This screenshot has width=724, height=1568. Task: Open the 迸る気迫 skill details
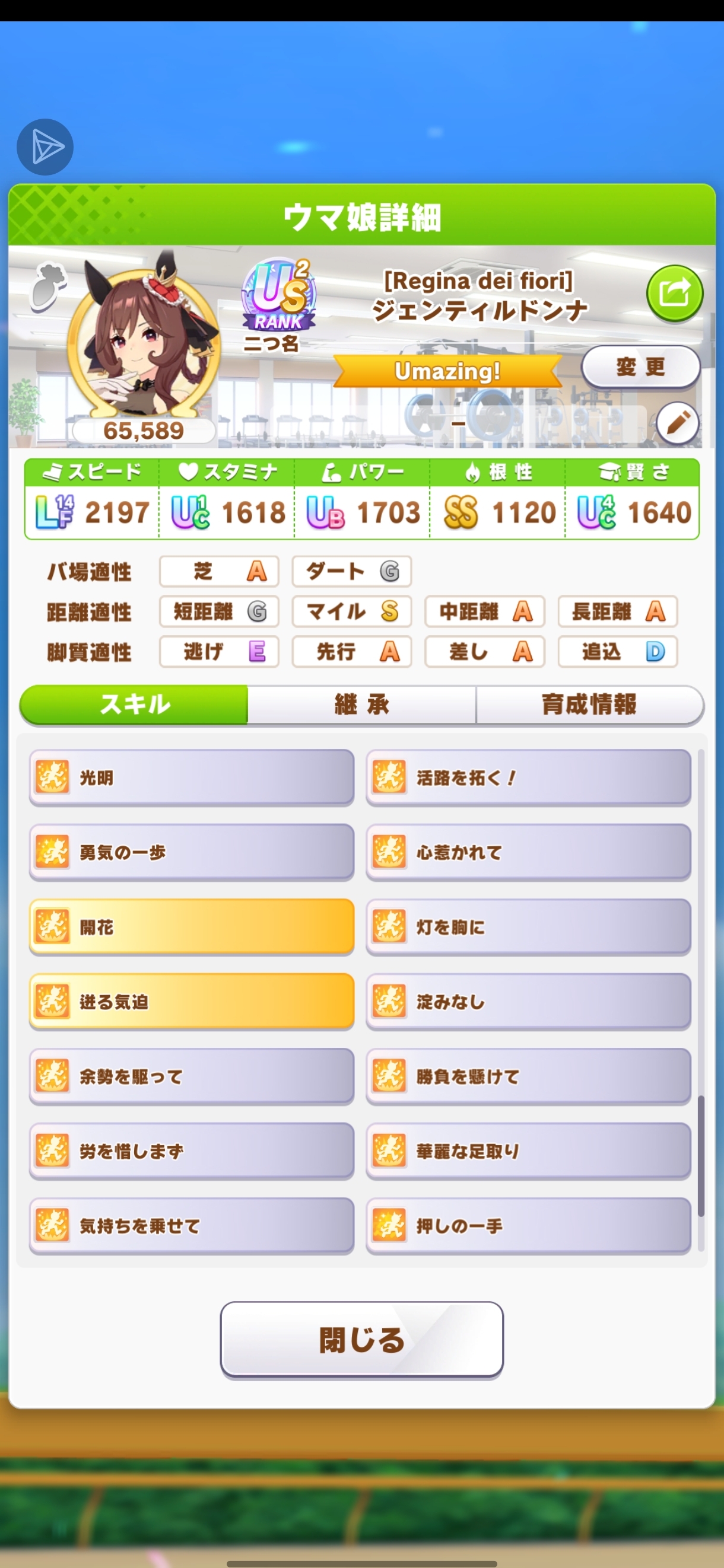pyautogui.click(x=191, y=1001)
